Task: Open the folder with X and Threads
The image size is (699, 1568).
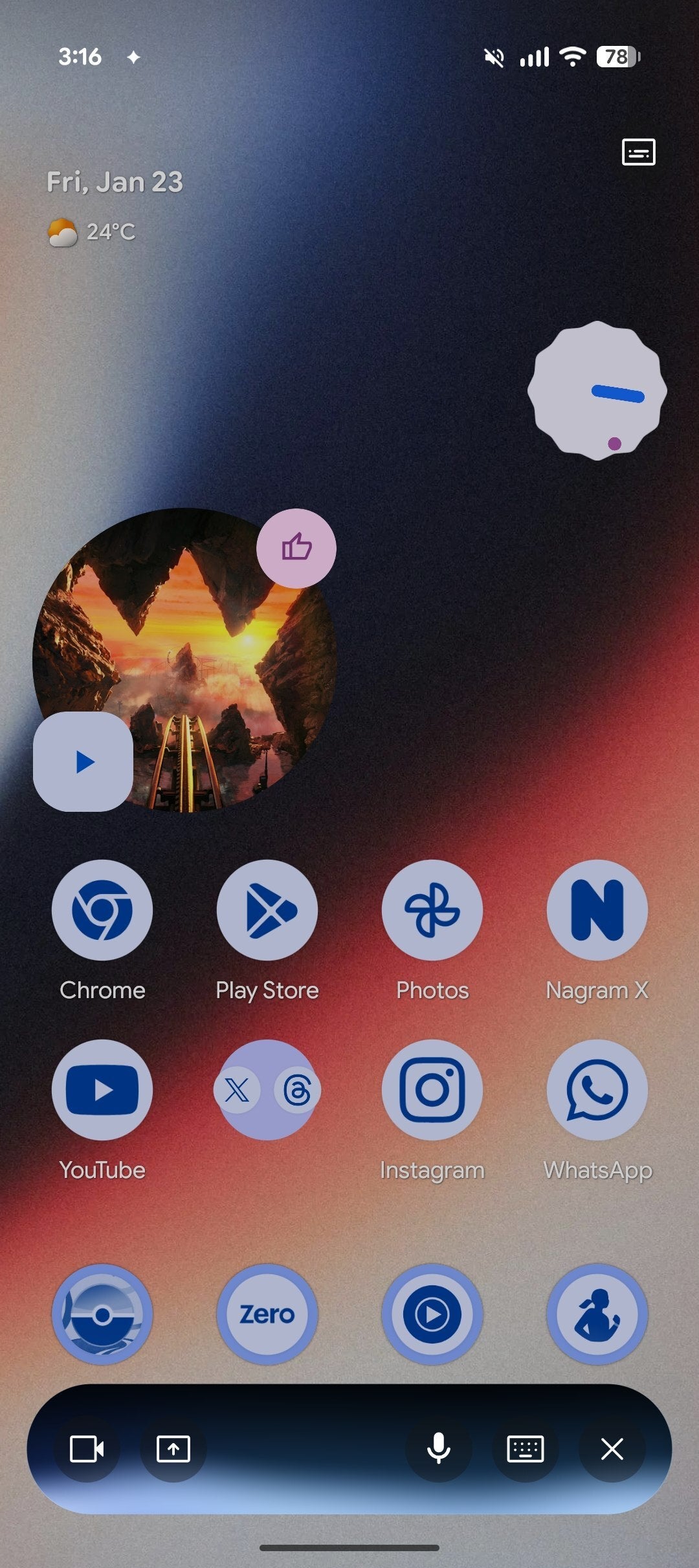Action: (267, 1090)
